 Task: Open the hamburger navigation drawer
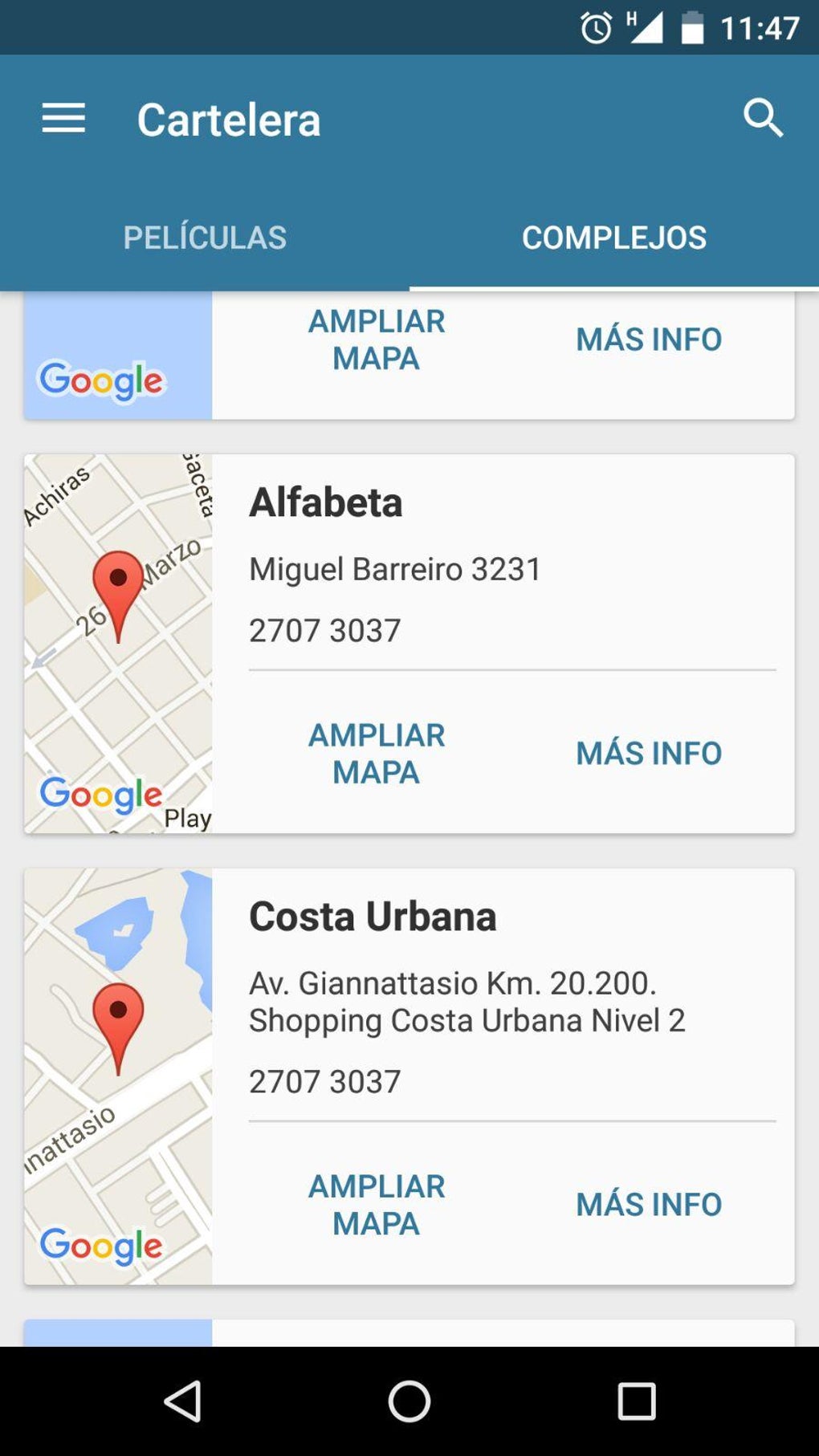coord(63,119)
